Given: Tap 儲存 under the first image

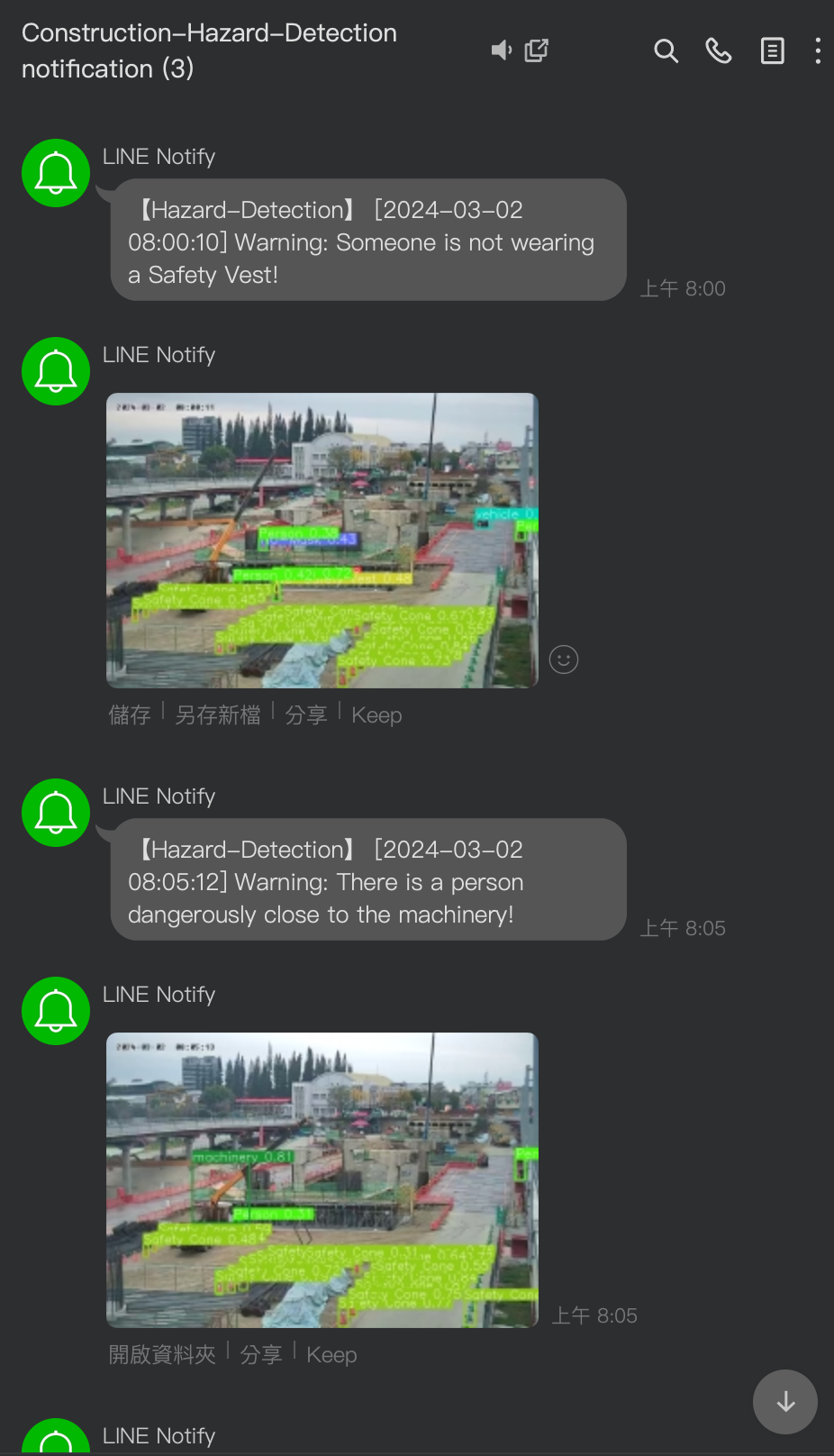Looking at the screenshot, I should tap(130, 715).
